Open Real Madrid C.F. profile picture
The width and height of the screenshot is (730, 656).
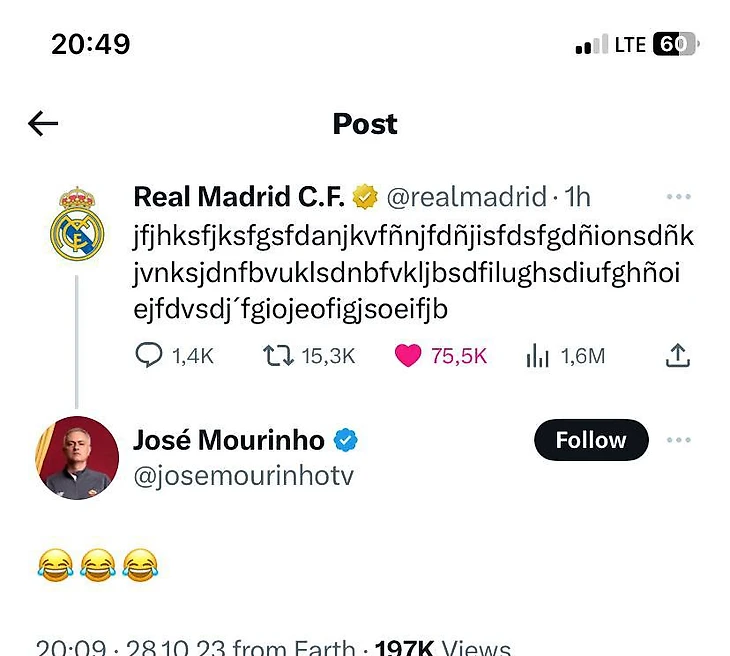(77, 223)
